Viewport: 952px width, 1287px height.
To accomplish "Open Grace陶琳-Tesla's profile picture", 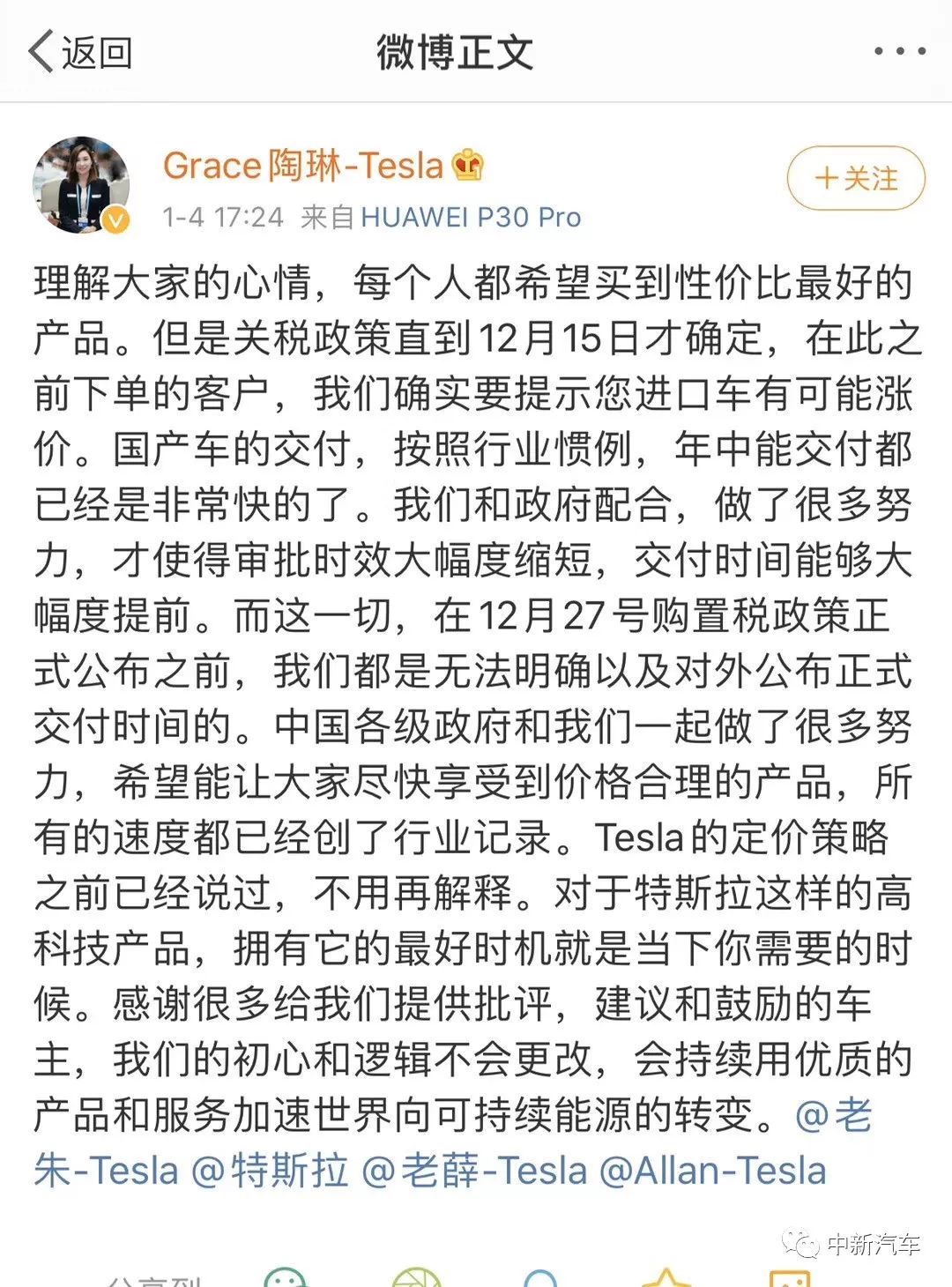I will (81, 184).
